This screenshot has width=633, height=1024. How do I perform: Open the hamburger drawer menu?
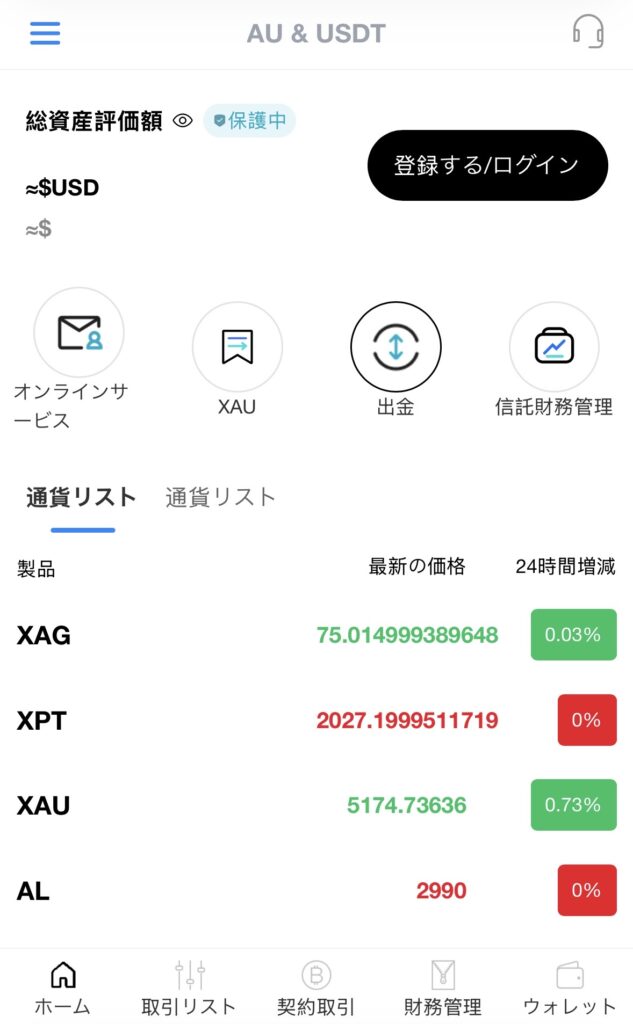click(45, 33)
